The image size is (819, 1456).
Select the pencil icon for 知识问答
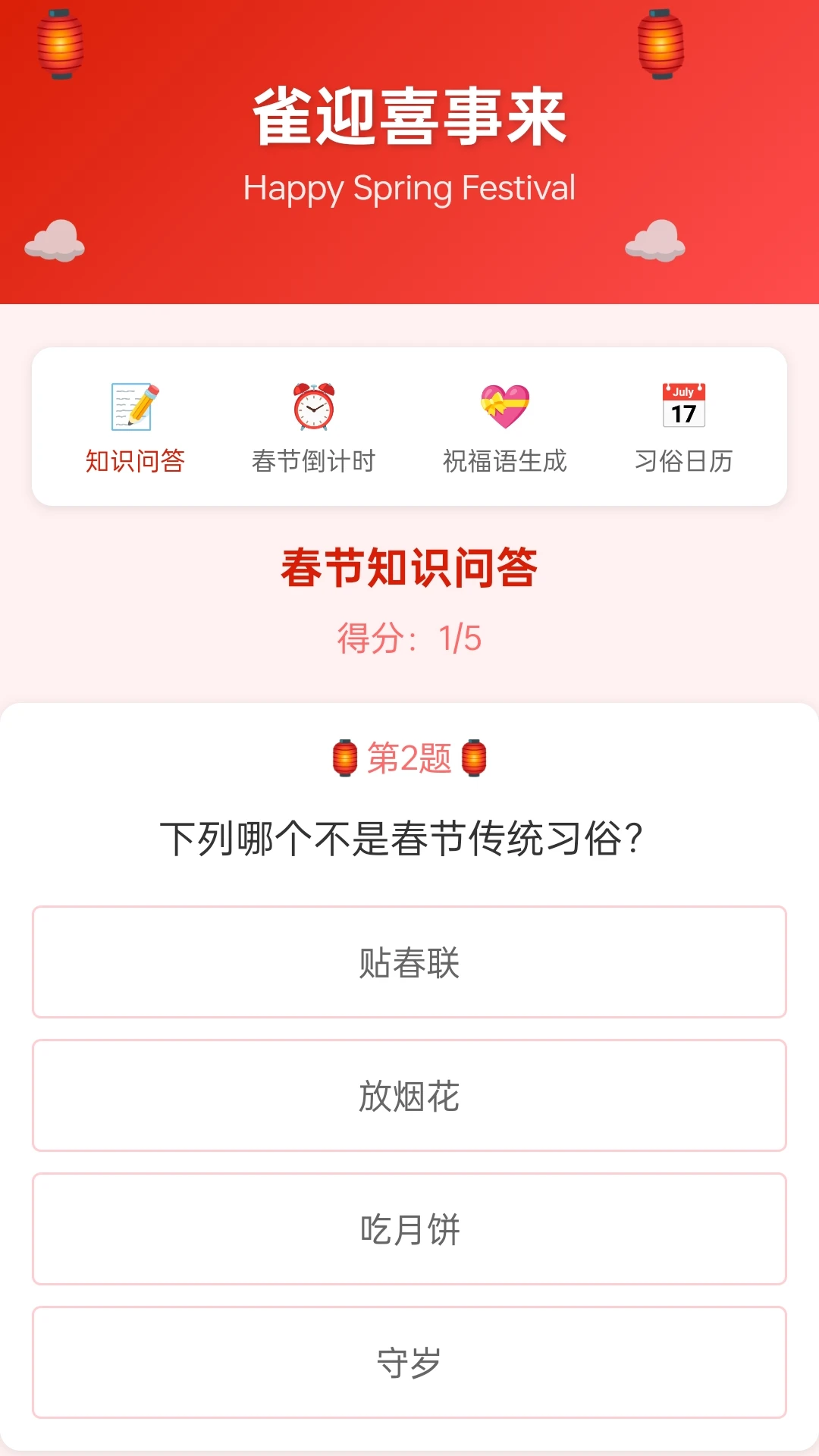pos(135,407)
